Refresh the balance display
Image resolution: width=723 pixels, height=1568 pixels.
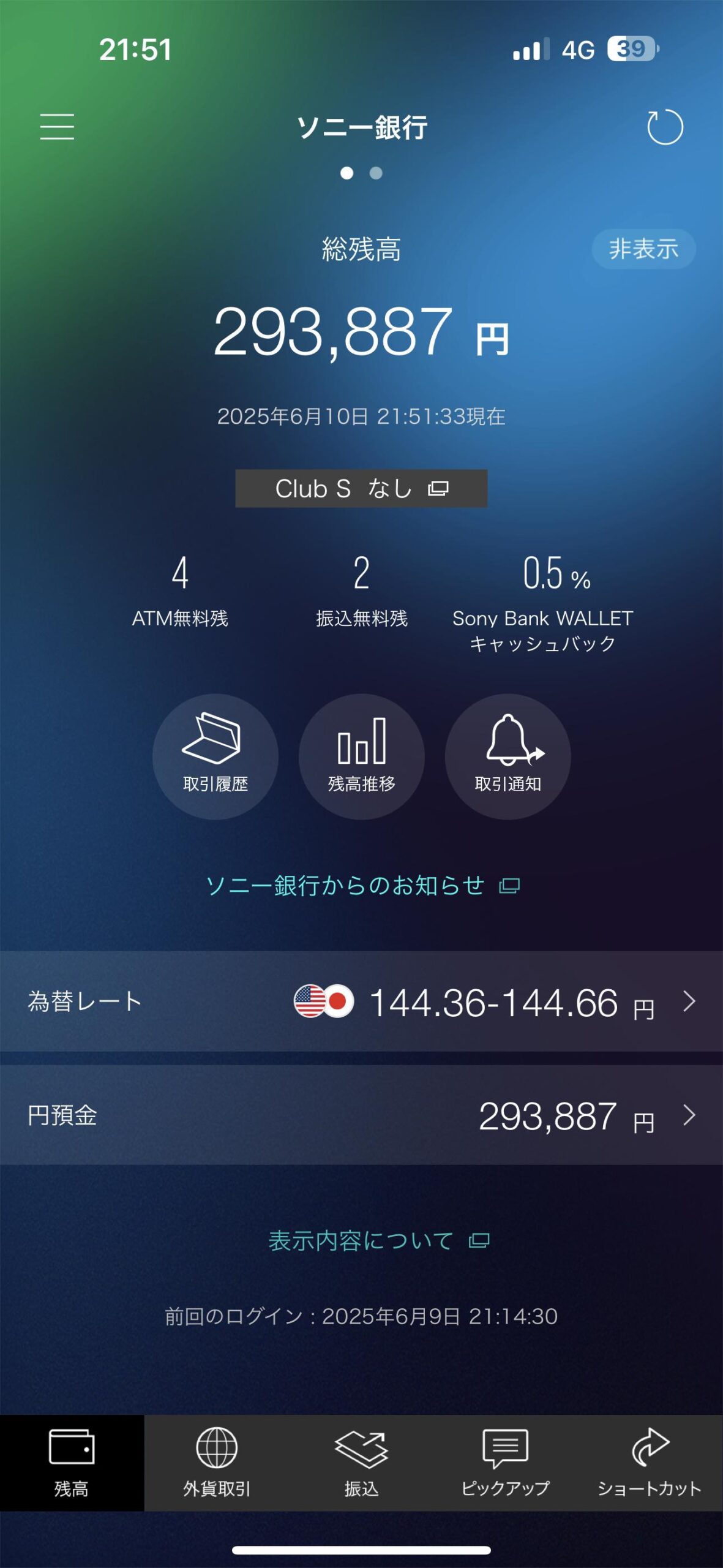click(665, 127)
